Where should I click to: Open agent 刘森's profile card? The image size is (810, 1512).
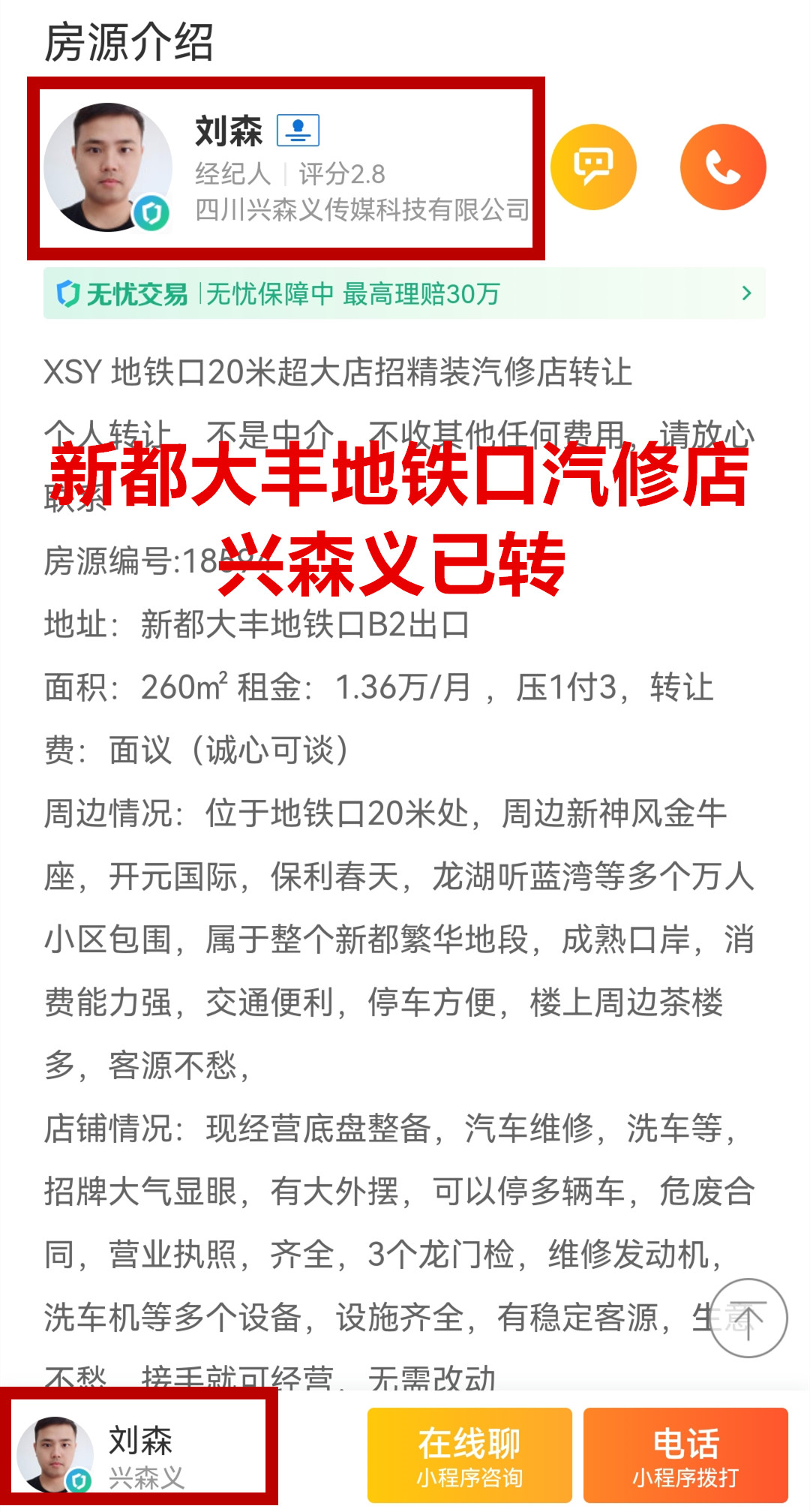[285, 168]
